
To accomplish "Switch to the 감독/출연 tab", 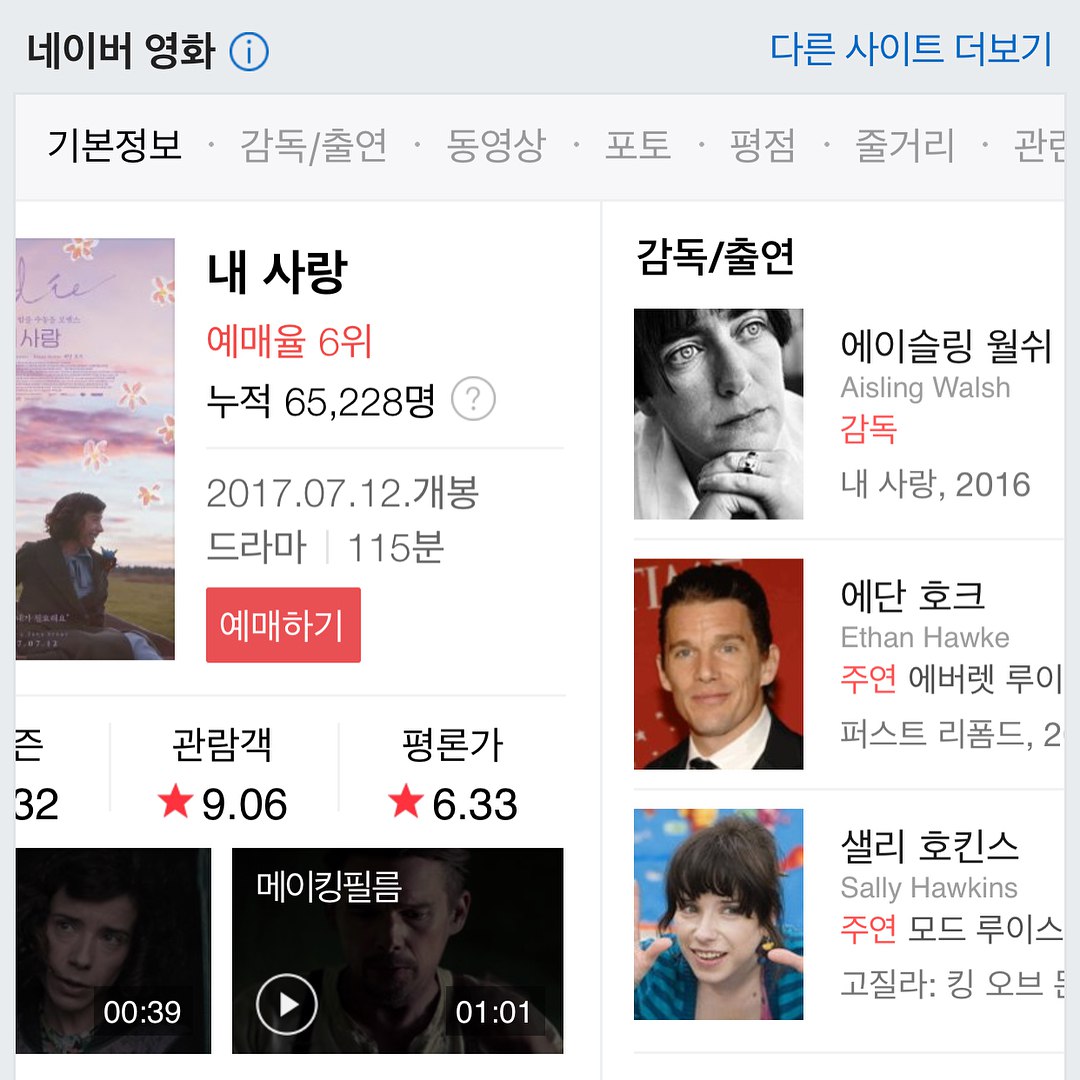I will (x=313, y=146).
